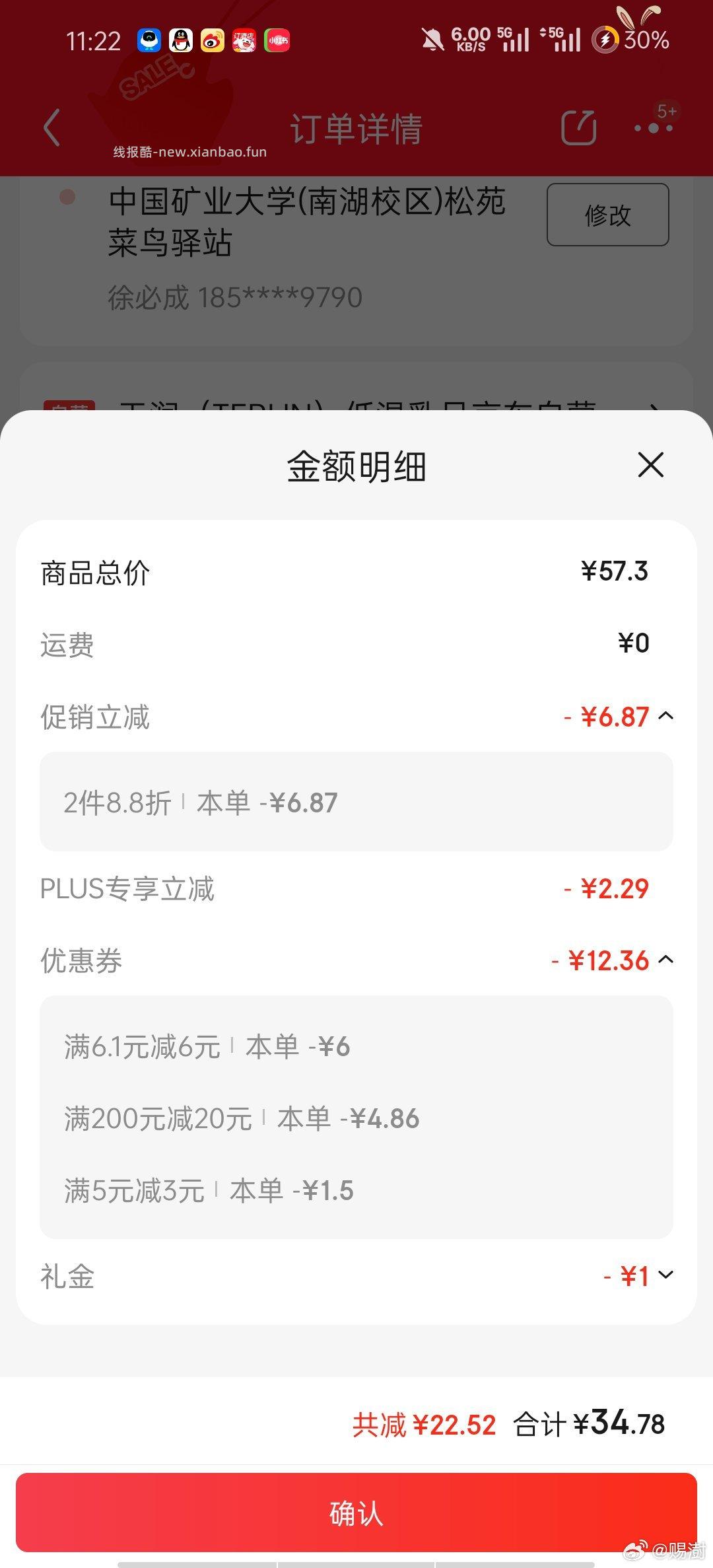Tap the circular battery ring showing 30%
The width and height of the screenshot is (713, 1568).
pos(605,40)
